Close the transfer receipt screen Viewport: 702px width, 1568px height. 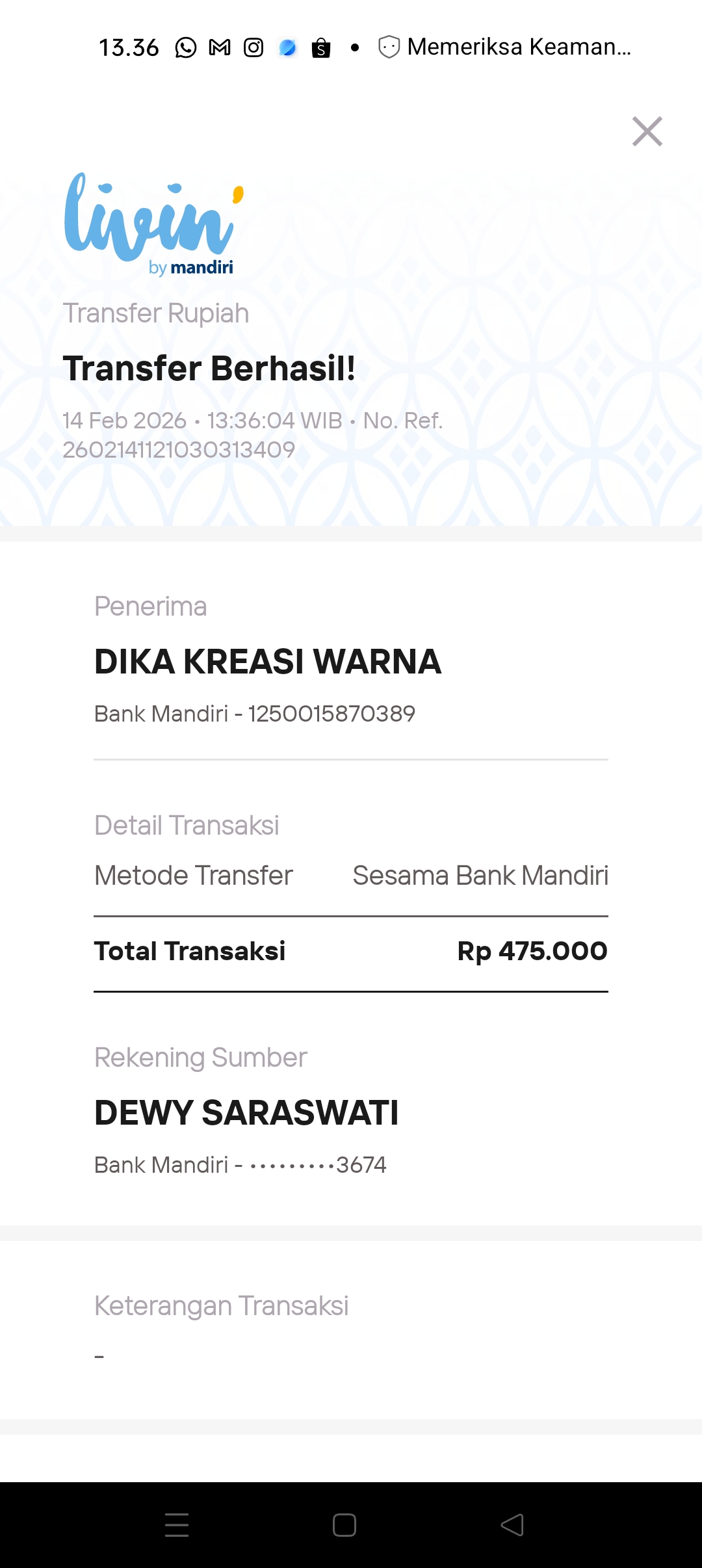click(647, 131)
